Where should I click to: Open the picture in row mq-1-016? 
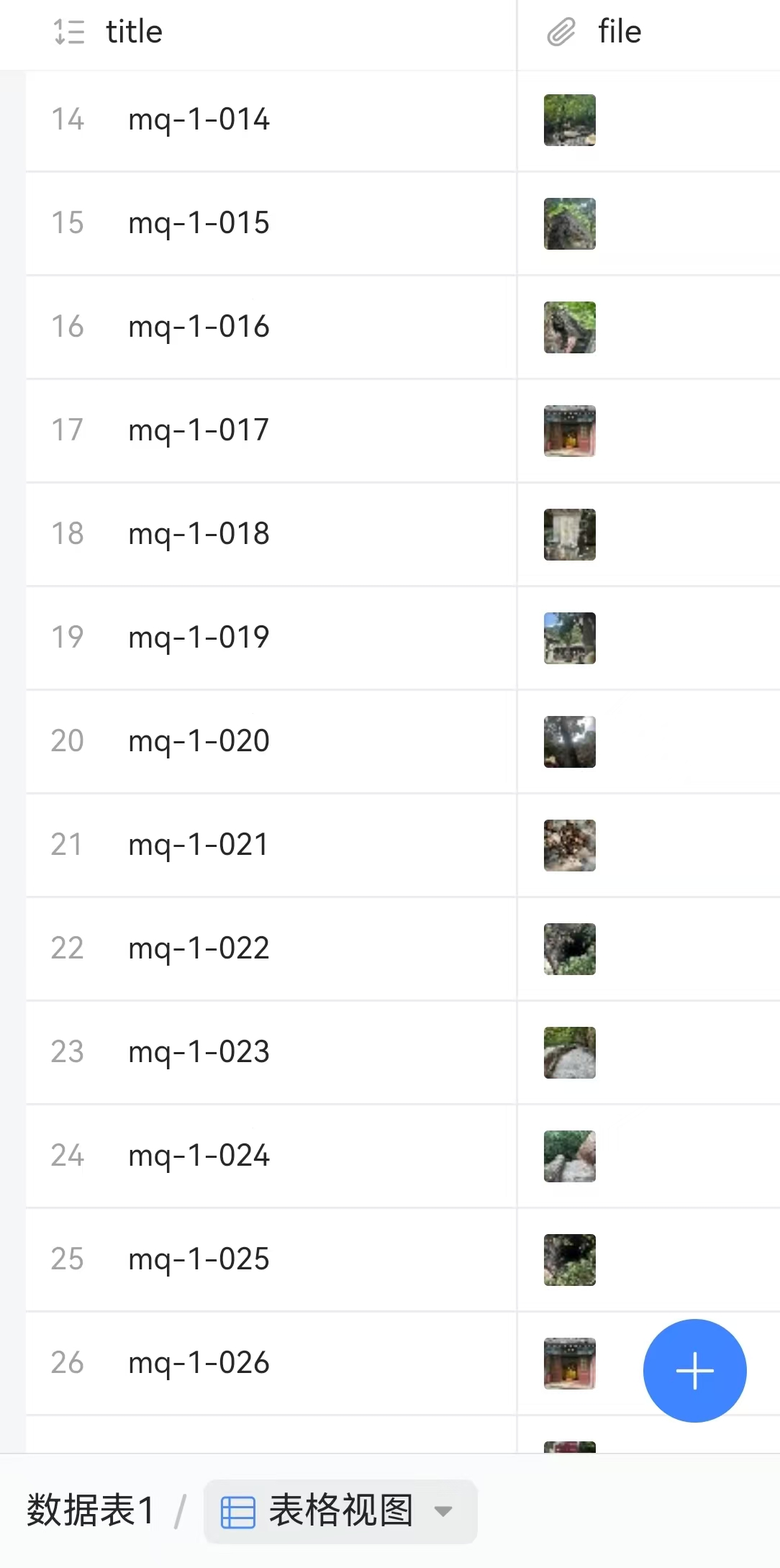(569, 327)
